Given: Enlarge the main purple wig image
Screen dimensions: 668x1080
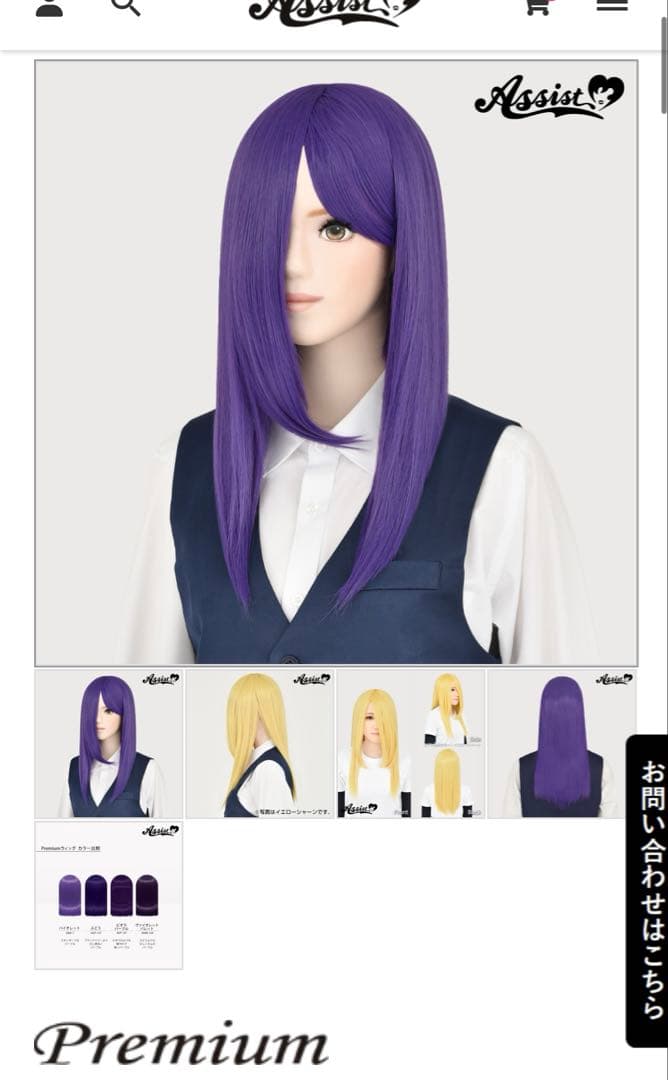Looking at the screenshot, I should pyautogui.click(x=336, y=363).
